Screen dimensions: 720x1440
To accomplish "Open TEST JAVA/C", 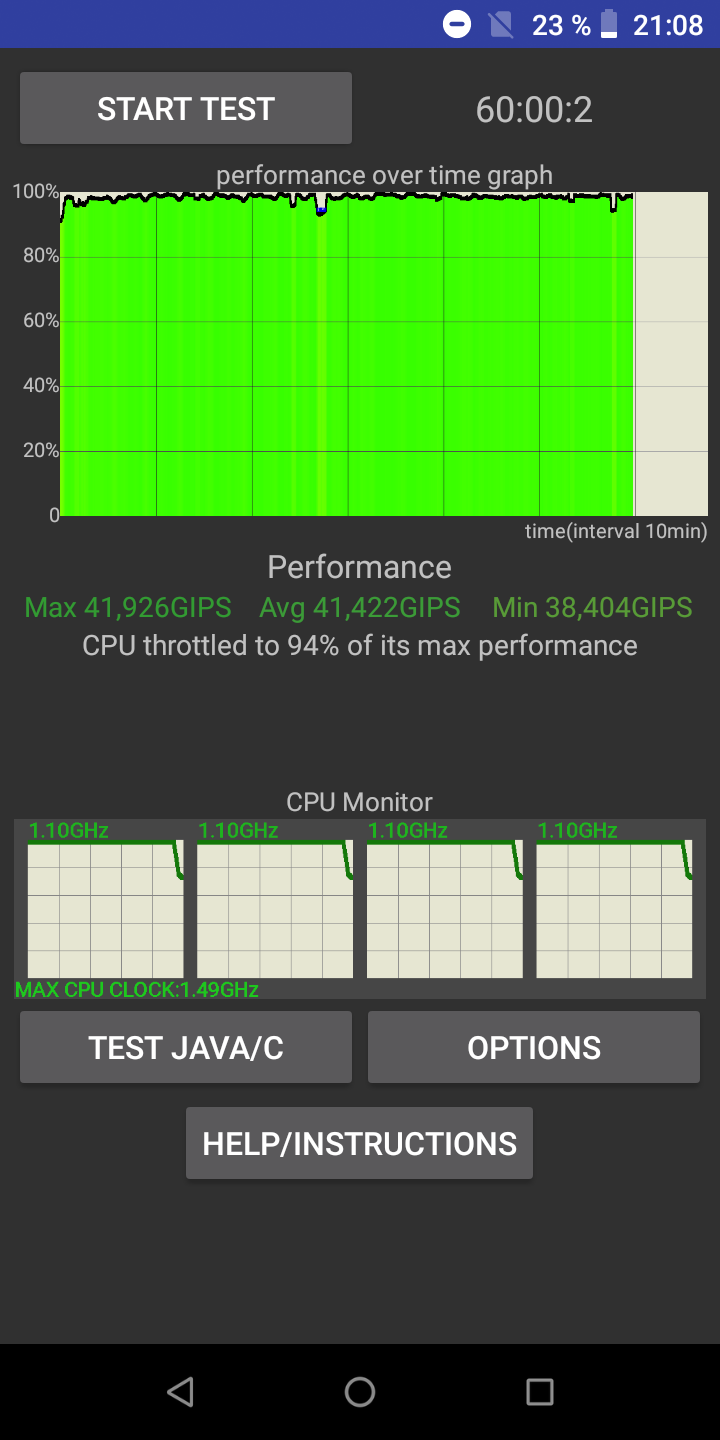I will pos(186,1047).
